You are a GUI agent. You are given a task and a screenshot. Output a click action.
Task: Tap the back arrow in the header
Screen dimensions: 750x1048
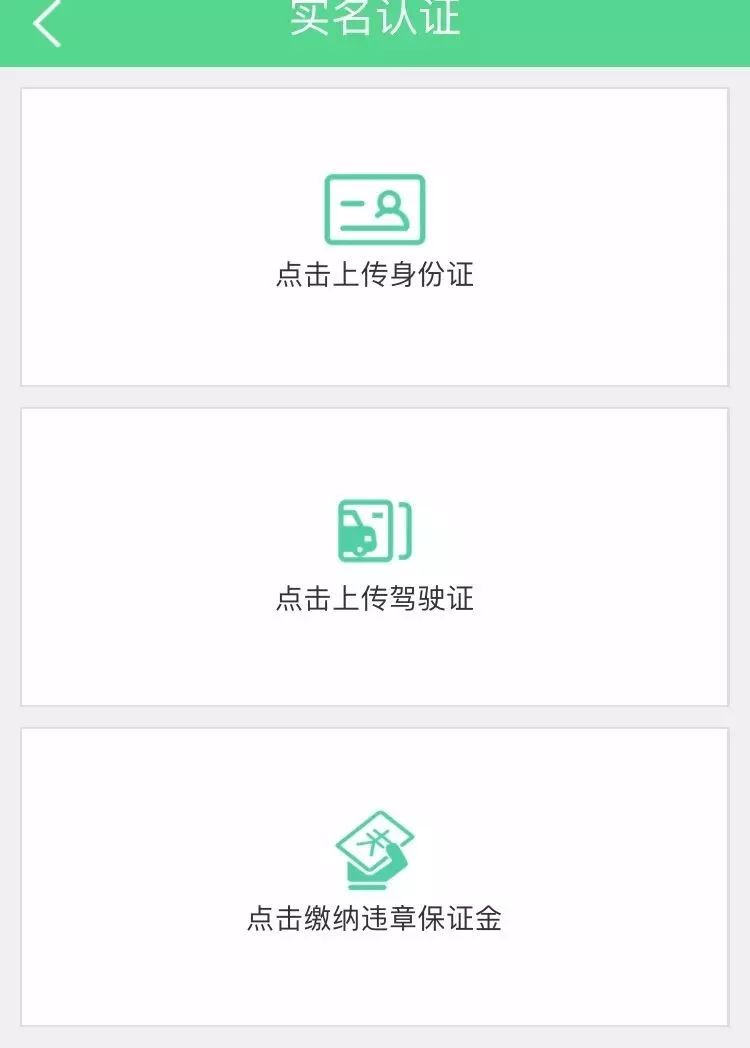(x=45, y=22)
